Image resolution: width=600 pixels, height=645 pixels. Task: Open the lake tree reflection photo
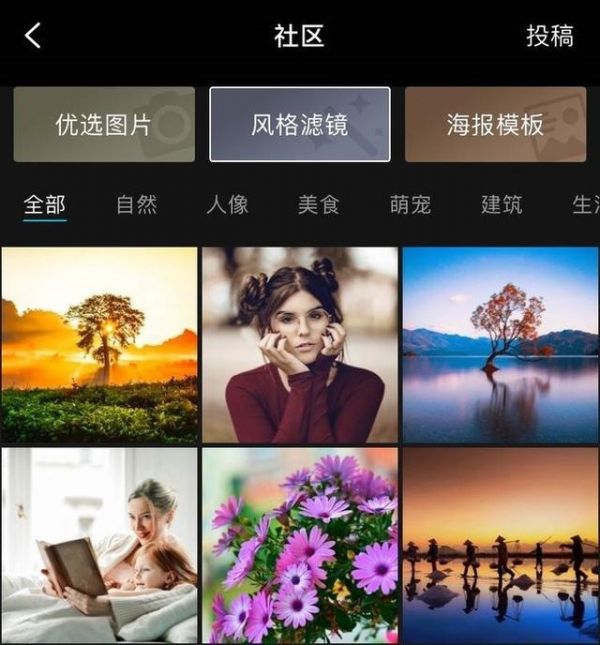click(499, 345)
